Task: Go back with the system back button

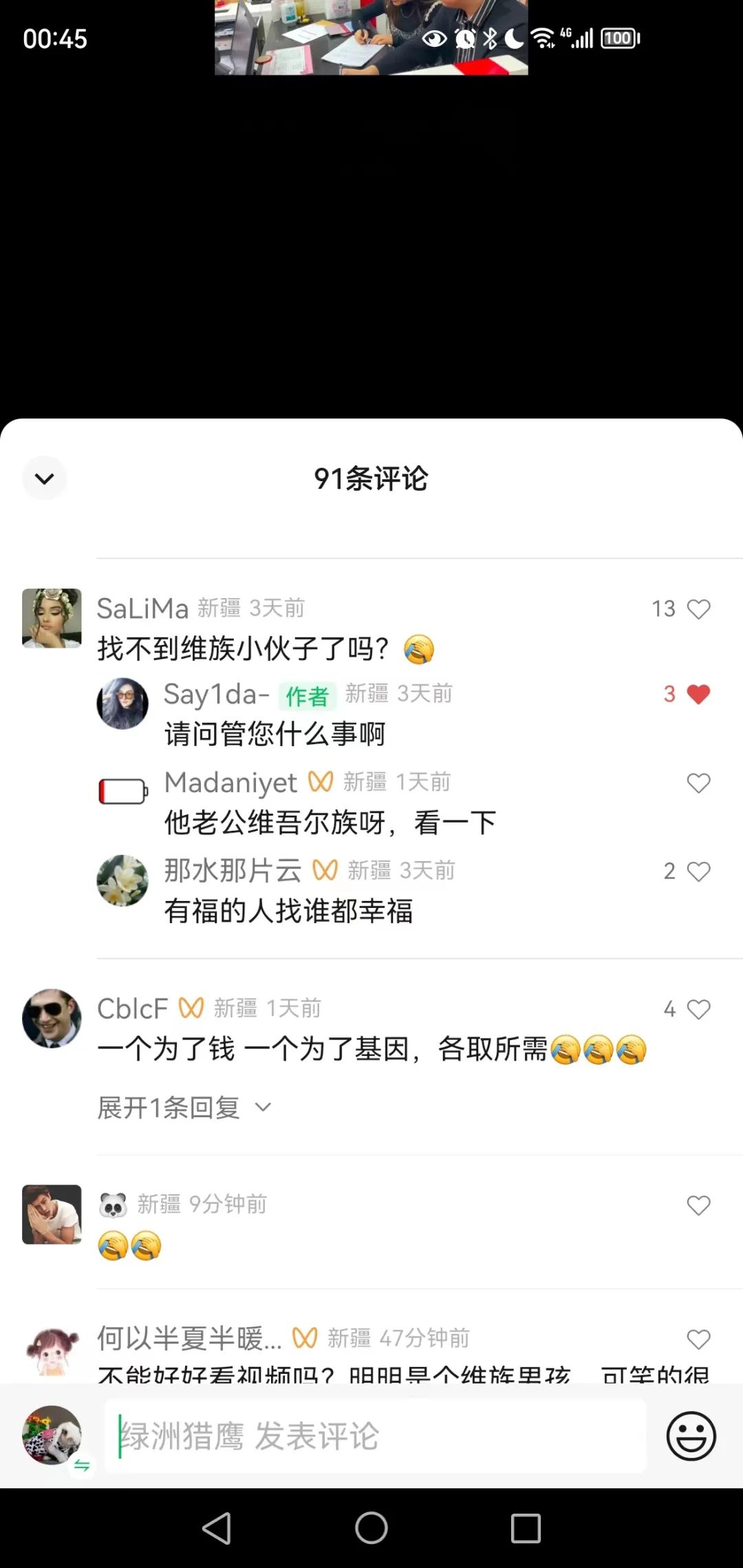Action: click(217, 1528)
